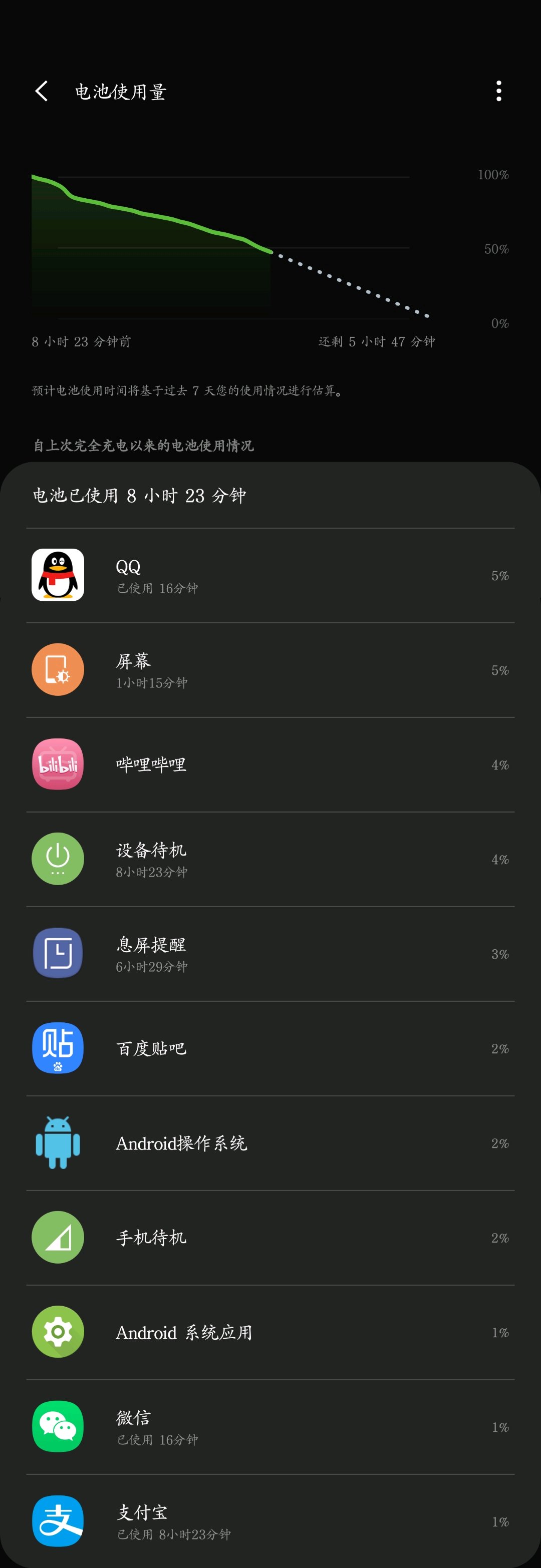Open the three-dot overflow menu
541x1568 pixels.
pyautogui.click(x=498, y=91)
